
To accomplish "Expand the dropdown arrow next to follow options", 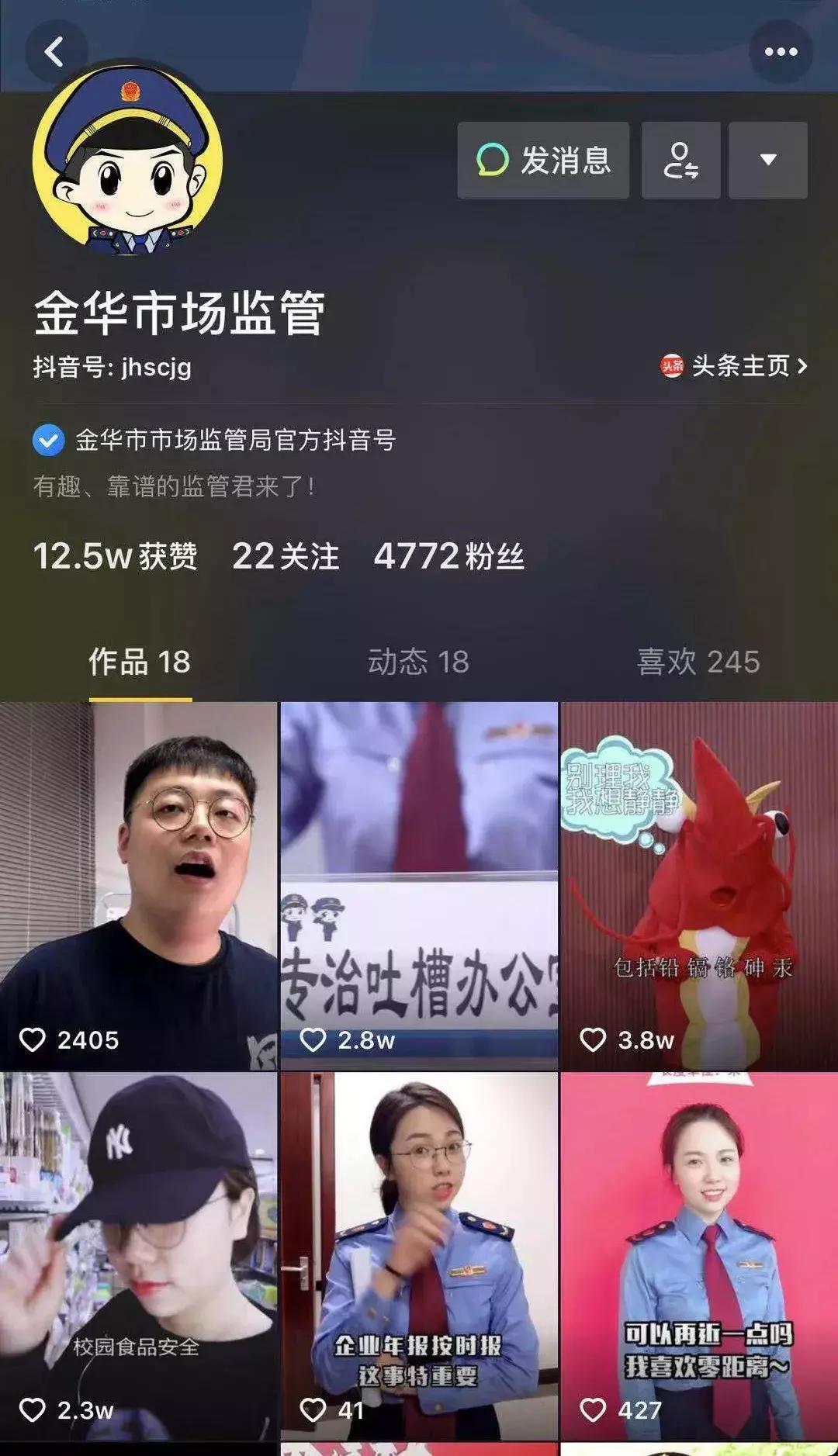I will click(767, 161).
